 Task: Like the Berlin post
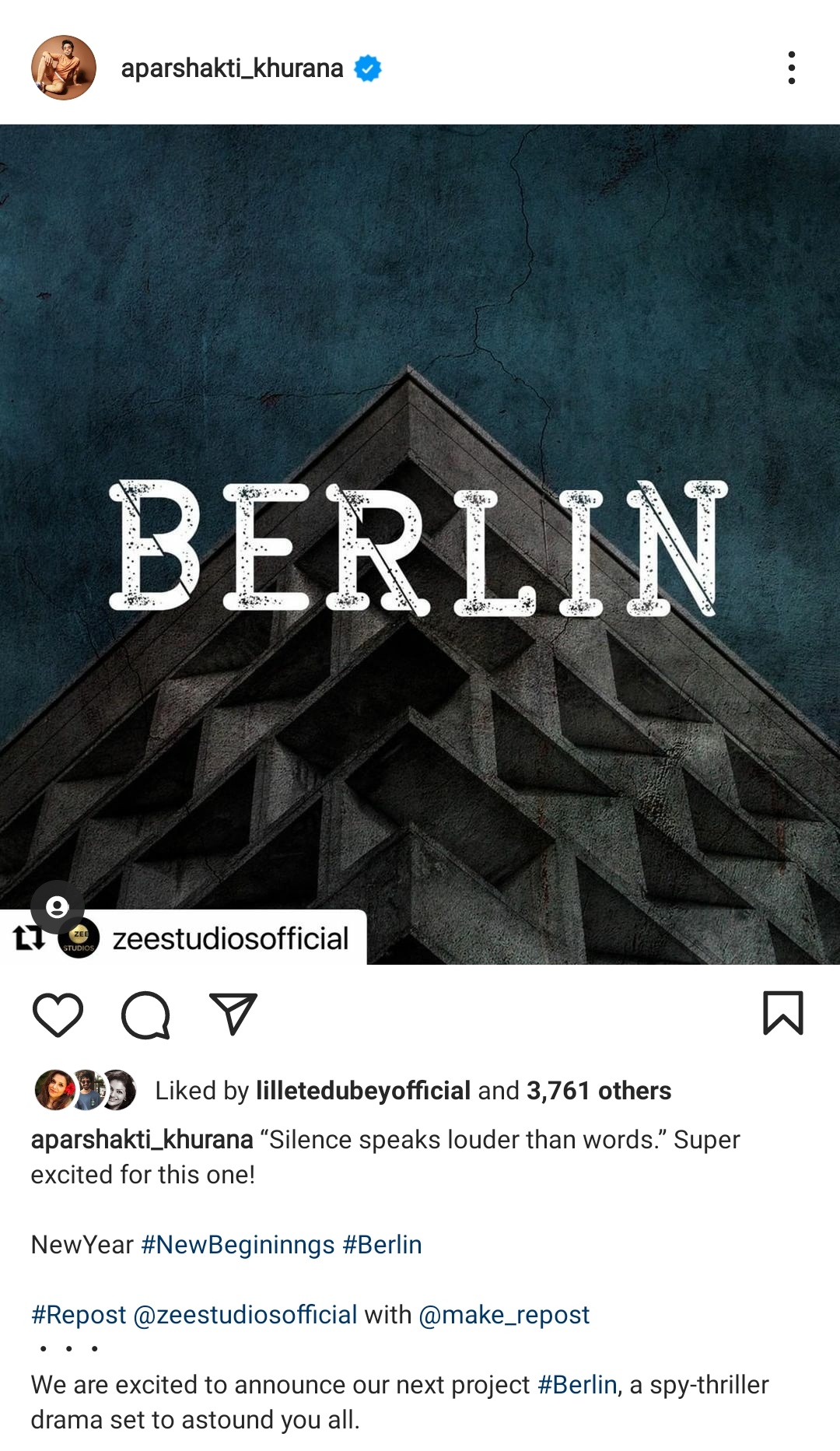(x=58, y=1015)
